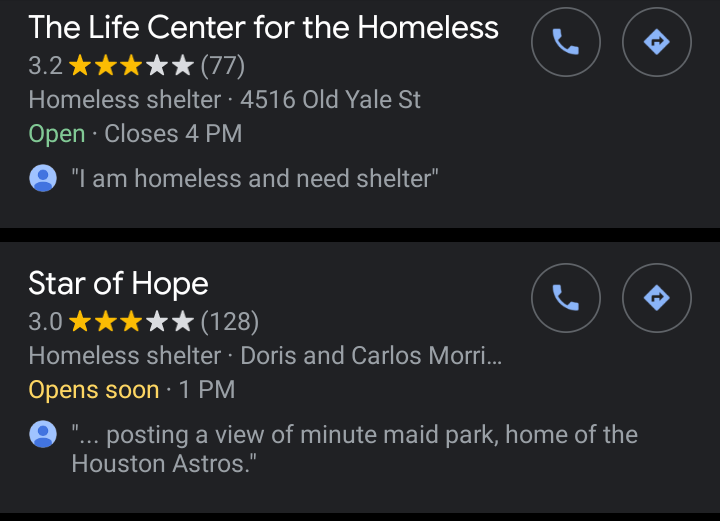Call Star of Hope shelter
The image size is (720, 521).
(x=566, y=297)
